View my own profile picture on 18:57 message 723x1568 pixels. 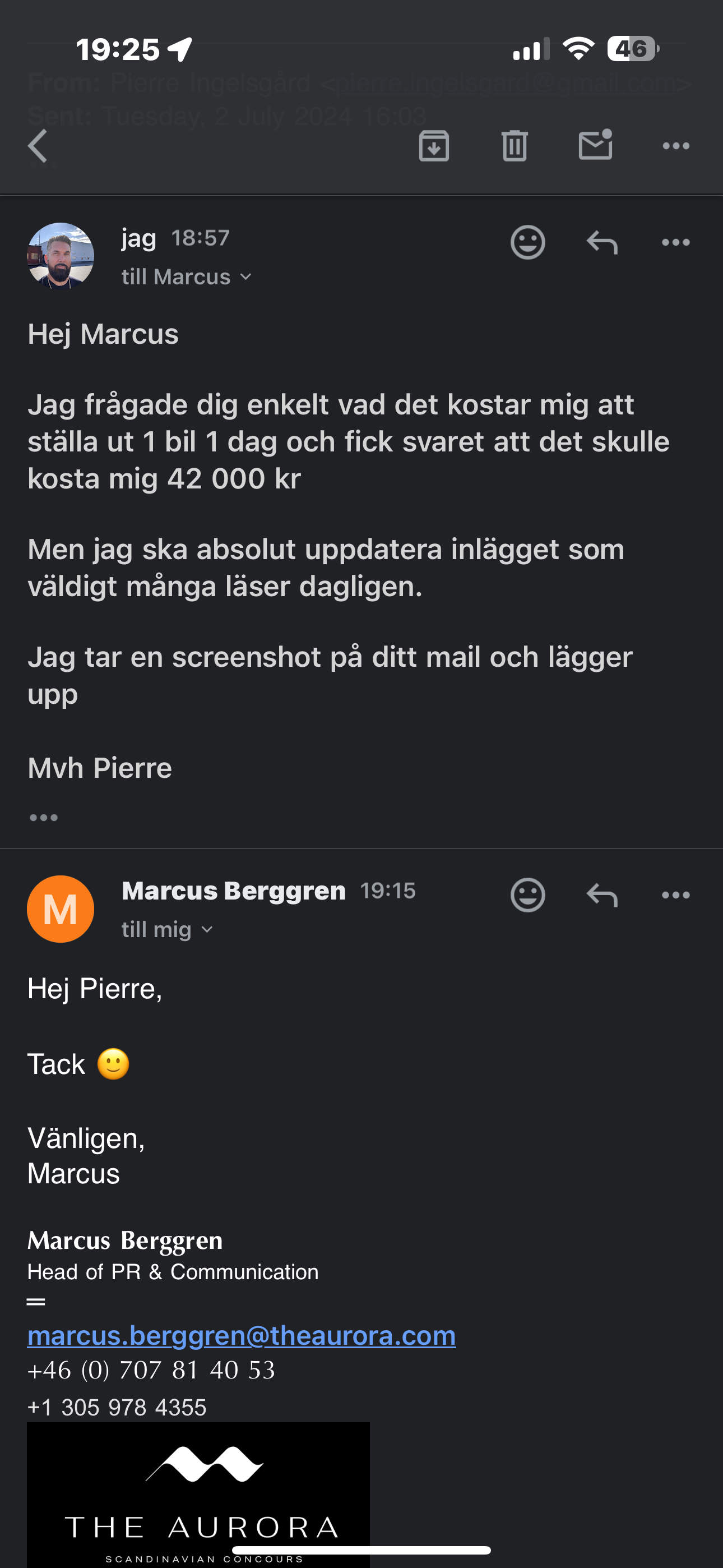tap(61, 256)
